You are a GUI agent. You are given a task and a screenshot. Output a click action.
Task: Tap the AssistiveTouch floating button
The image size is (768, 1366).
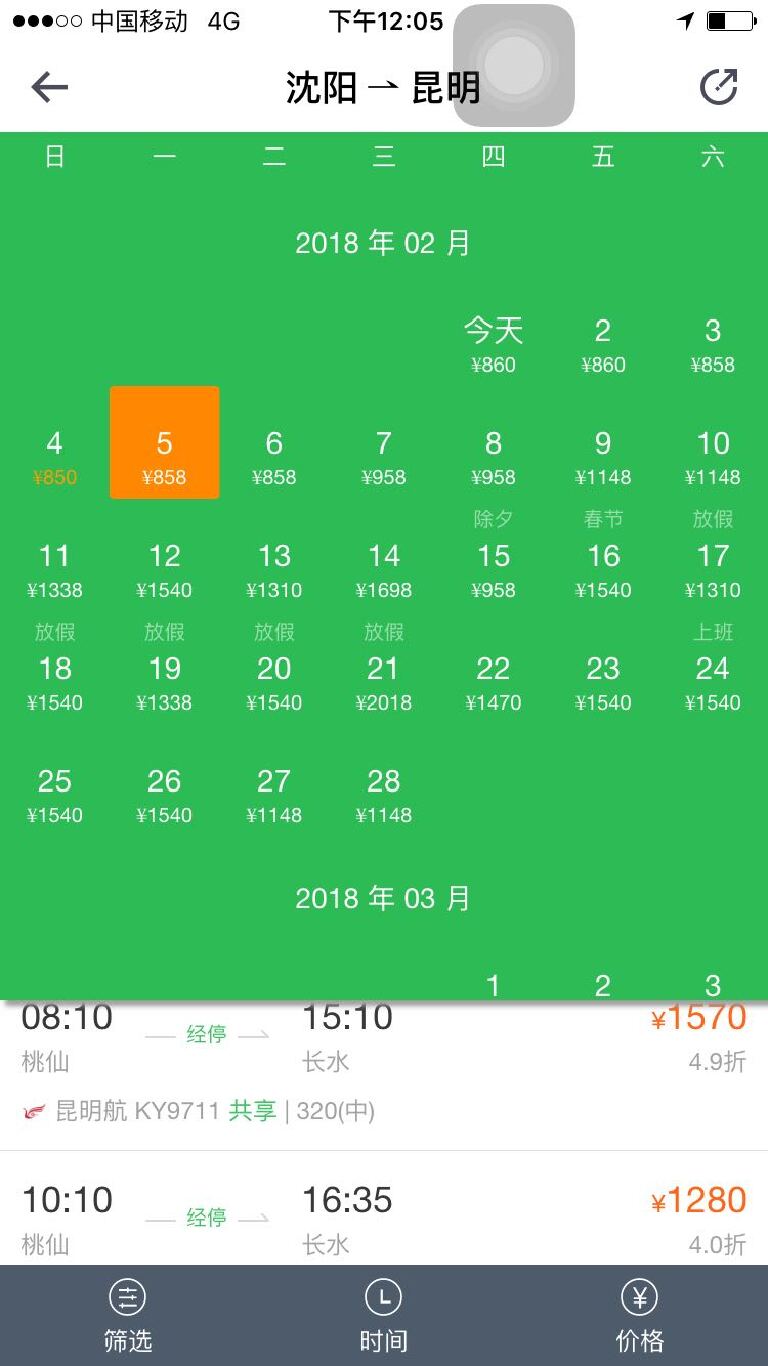(x=514, y=66)
